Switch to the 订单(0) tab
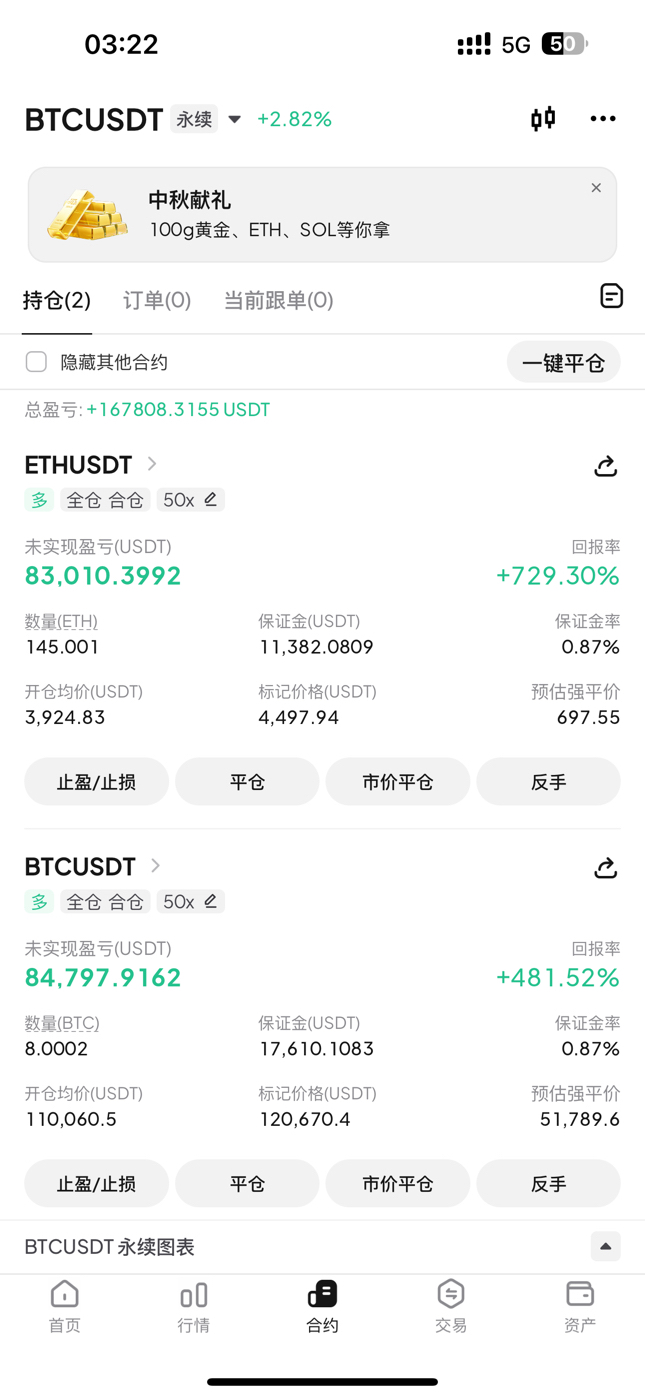 click(157, 300)
